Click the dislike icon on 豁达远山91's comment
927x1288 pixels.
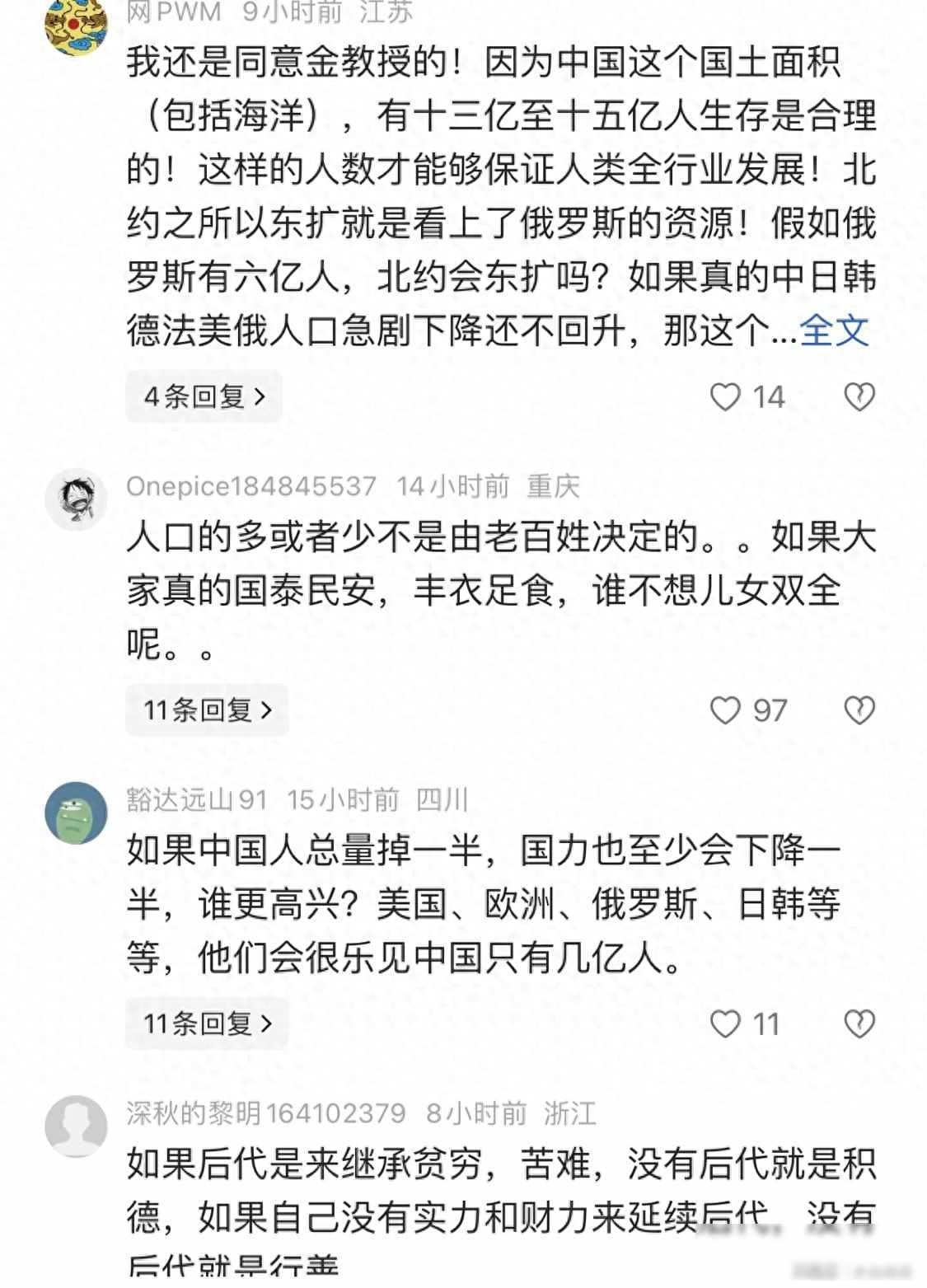click(860, 1024)
